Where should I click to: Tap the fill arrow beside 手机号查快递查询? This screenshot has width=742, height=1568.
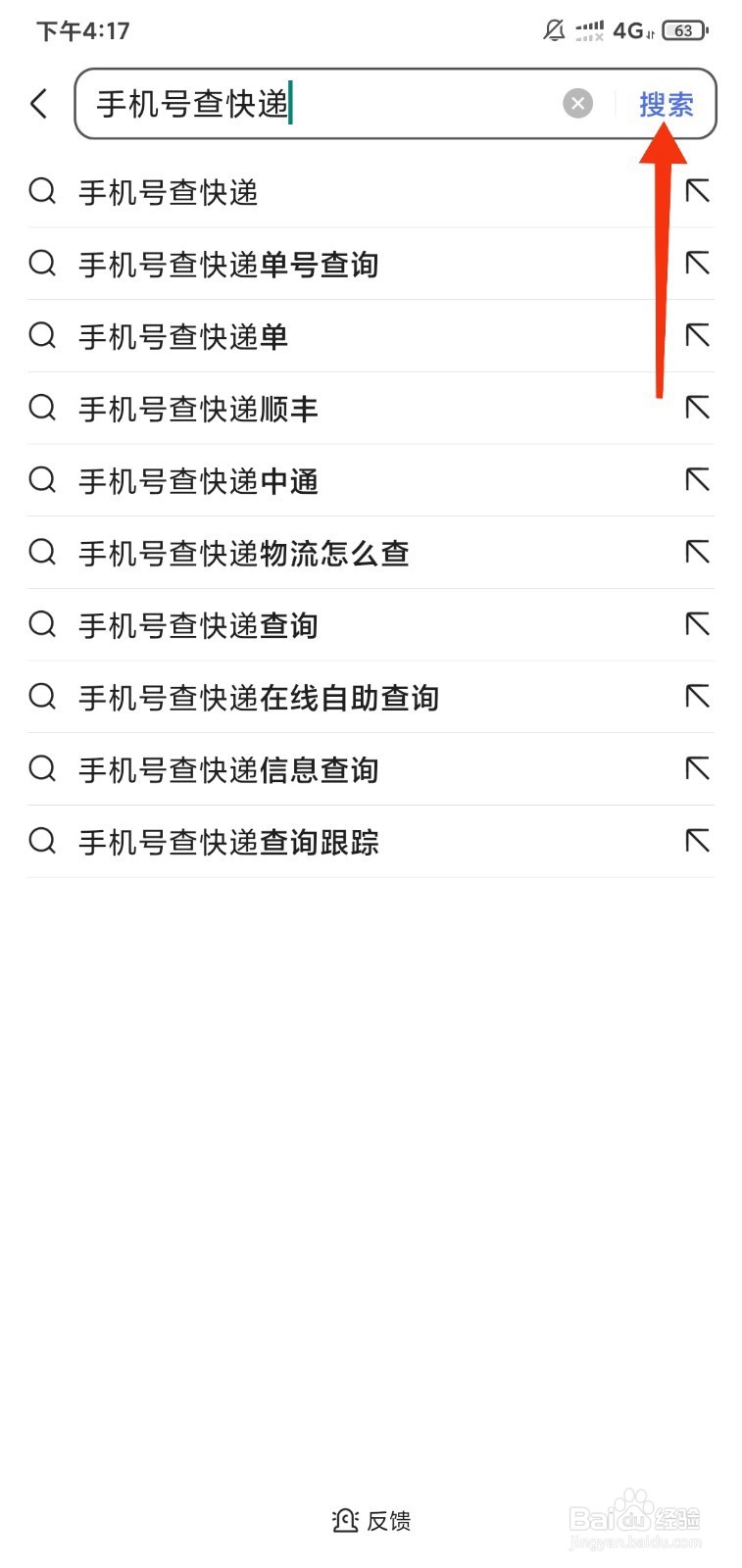(697, 623)
